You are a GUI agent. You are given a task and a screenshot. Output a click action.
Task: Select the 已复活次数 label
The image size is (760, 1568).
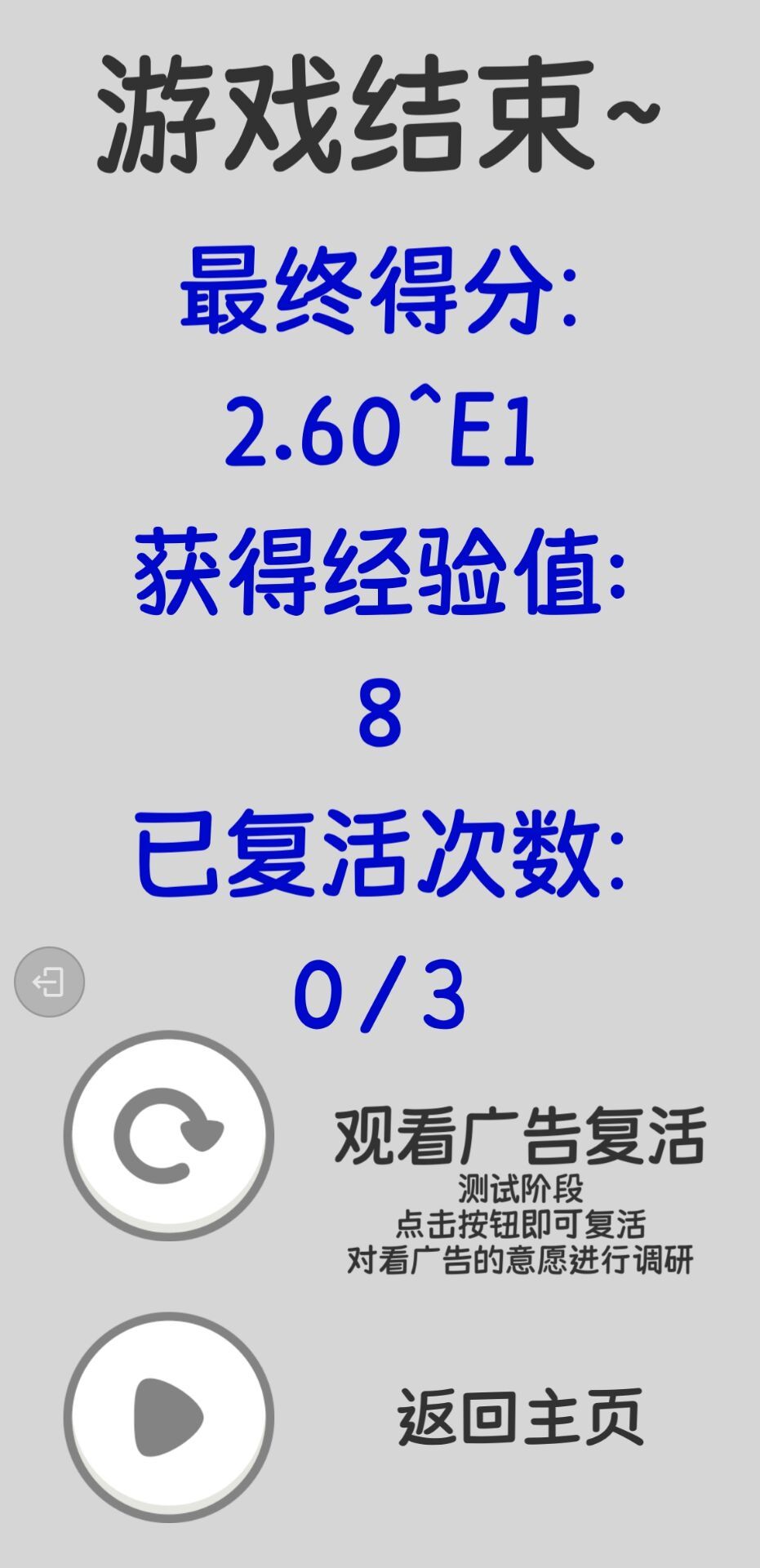click(380, 857)
